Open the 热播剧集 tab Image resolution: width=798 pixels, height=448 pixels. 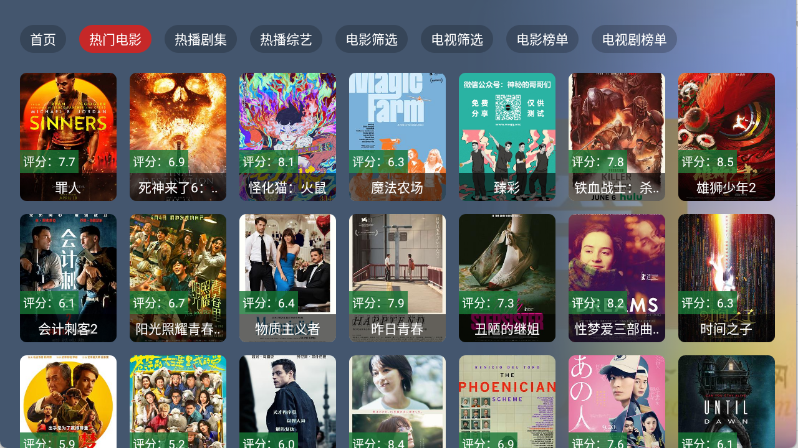tap(200, 40)
